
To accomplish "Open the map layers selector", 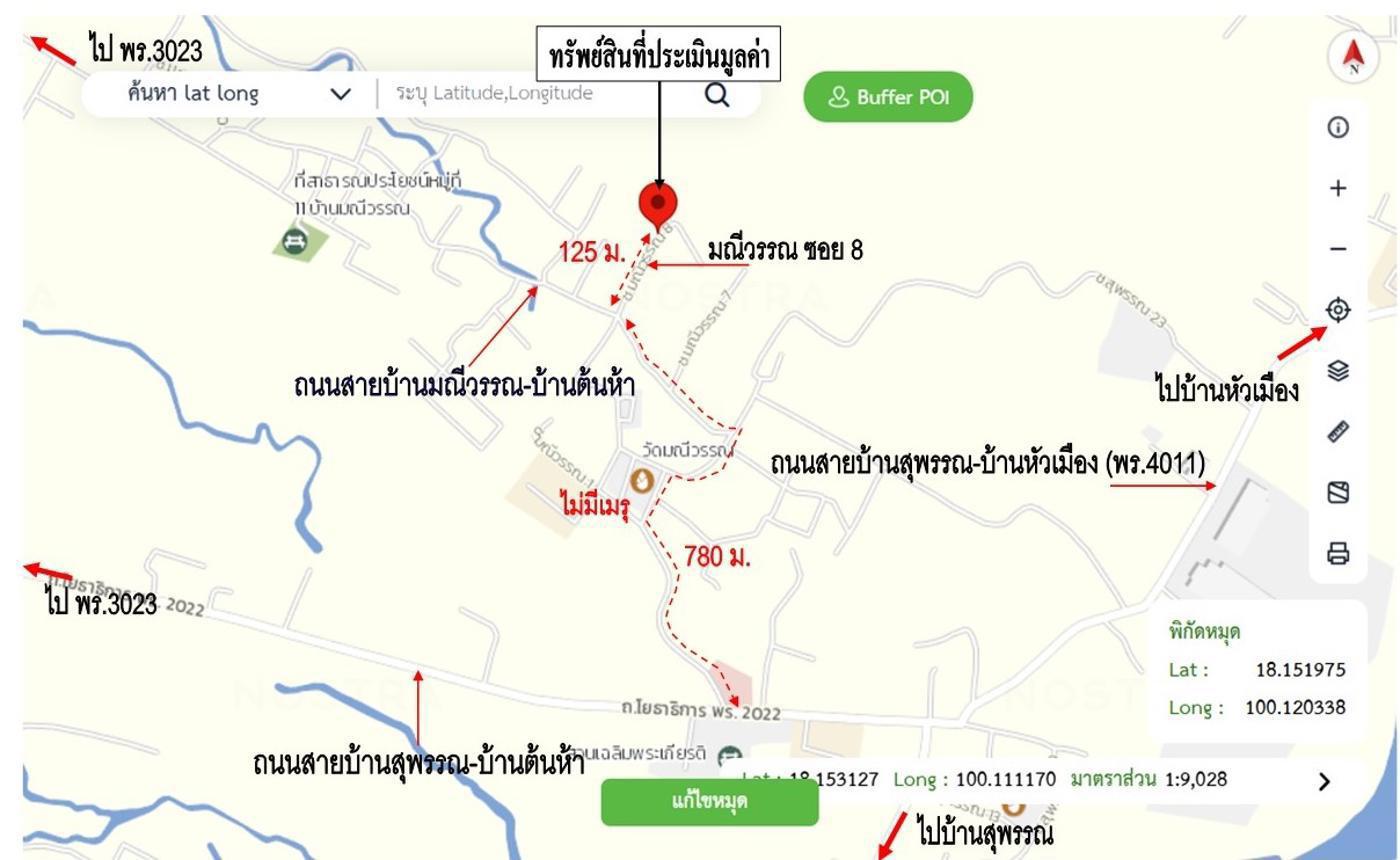I will pos(1338,370).
